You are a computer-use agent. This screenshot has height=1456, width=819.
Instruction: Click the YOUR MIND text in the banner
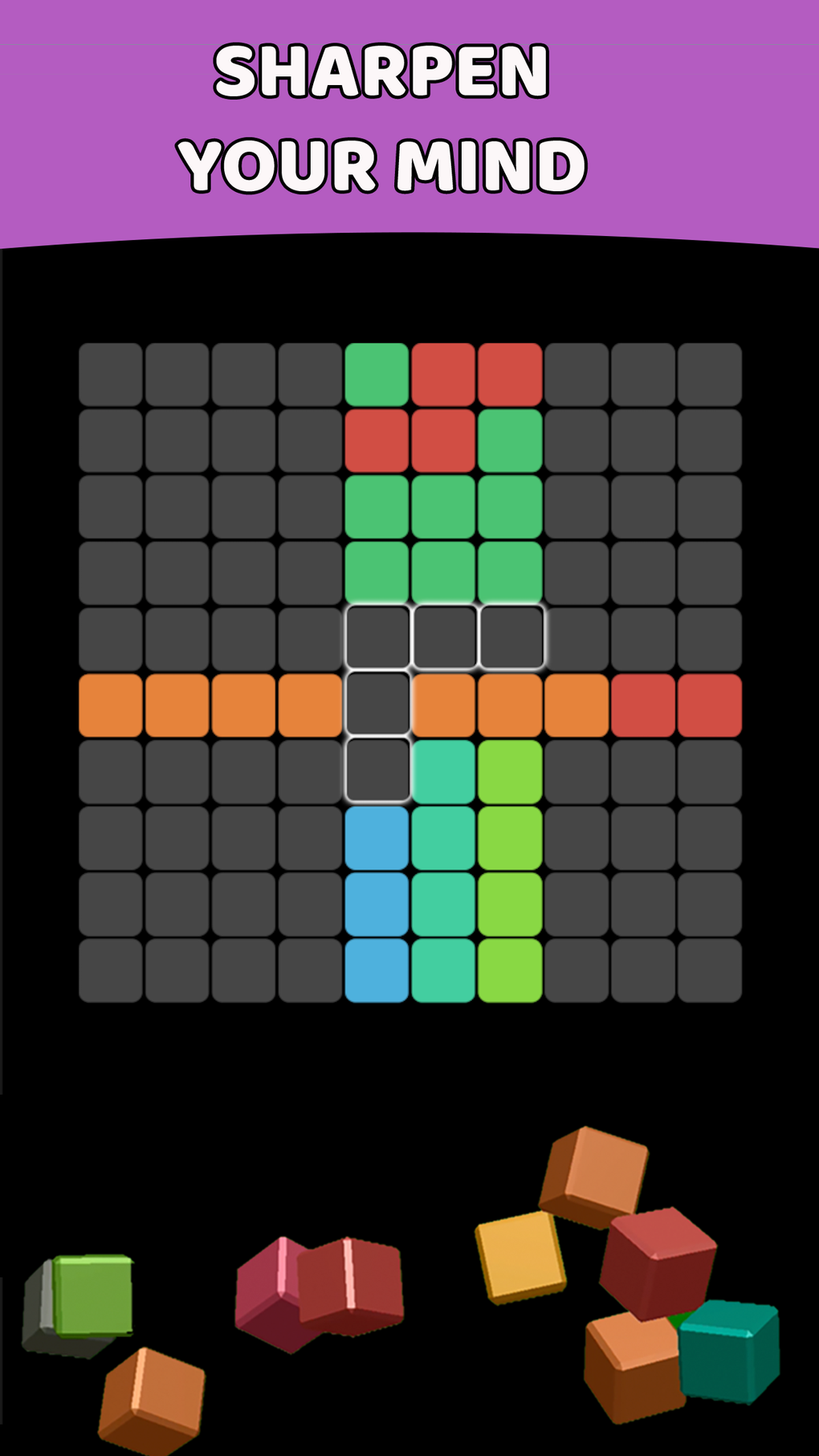pyautogui.click(x=385, y=165)
